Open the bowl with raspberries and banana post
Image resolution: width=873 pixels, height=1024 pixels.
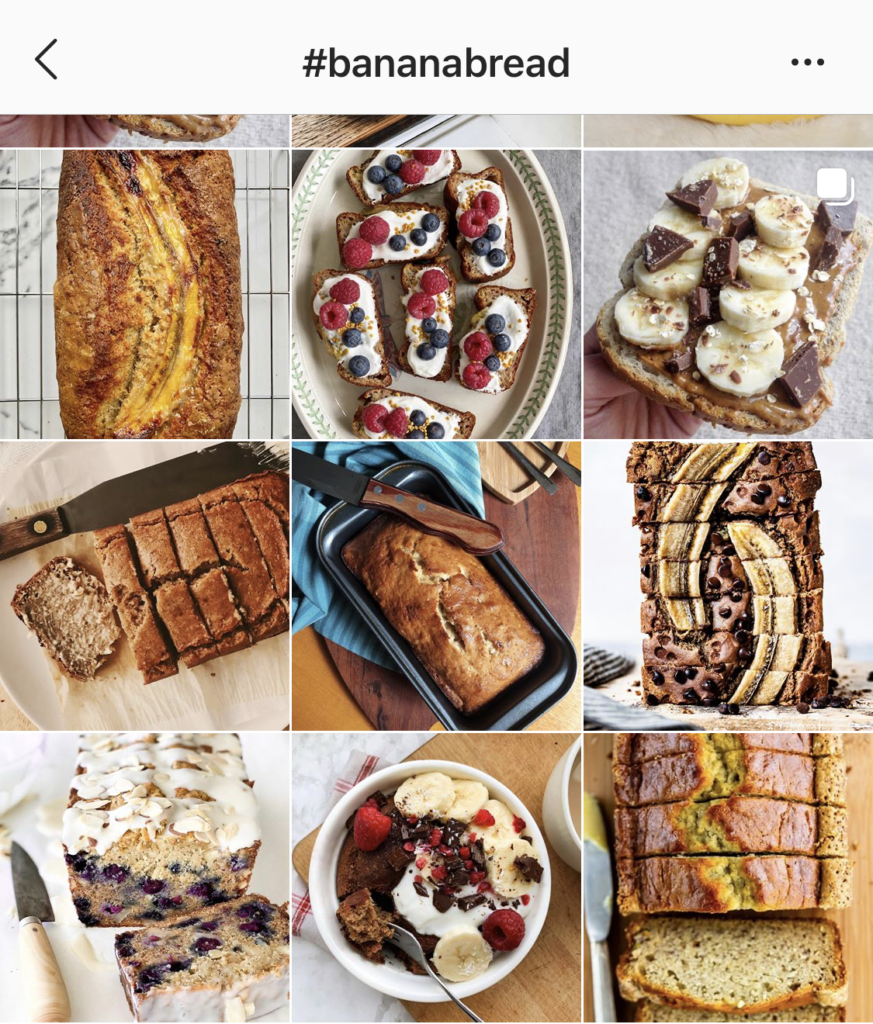[436, 877]
